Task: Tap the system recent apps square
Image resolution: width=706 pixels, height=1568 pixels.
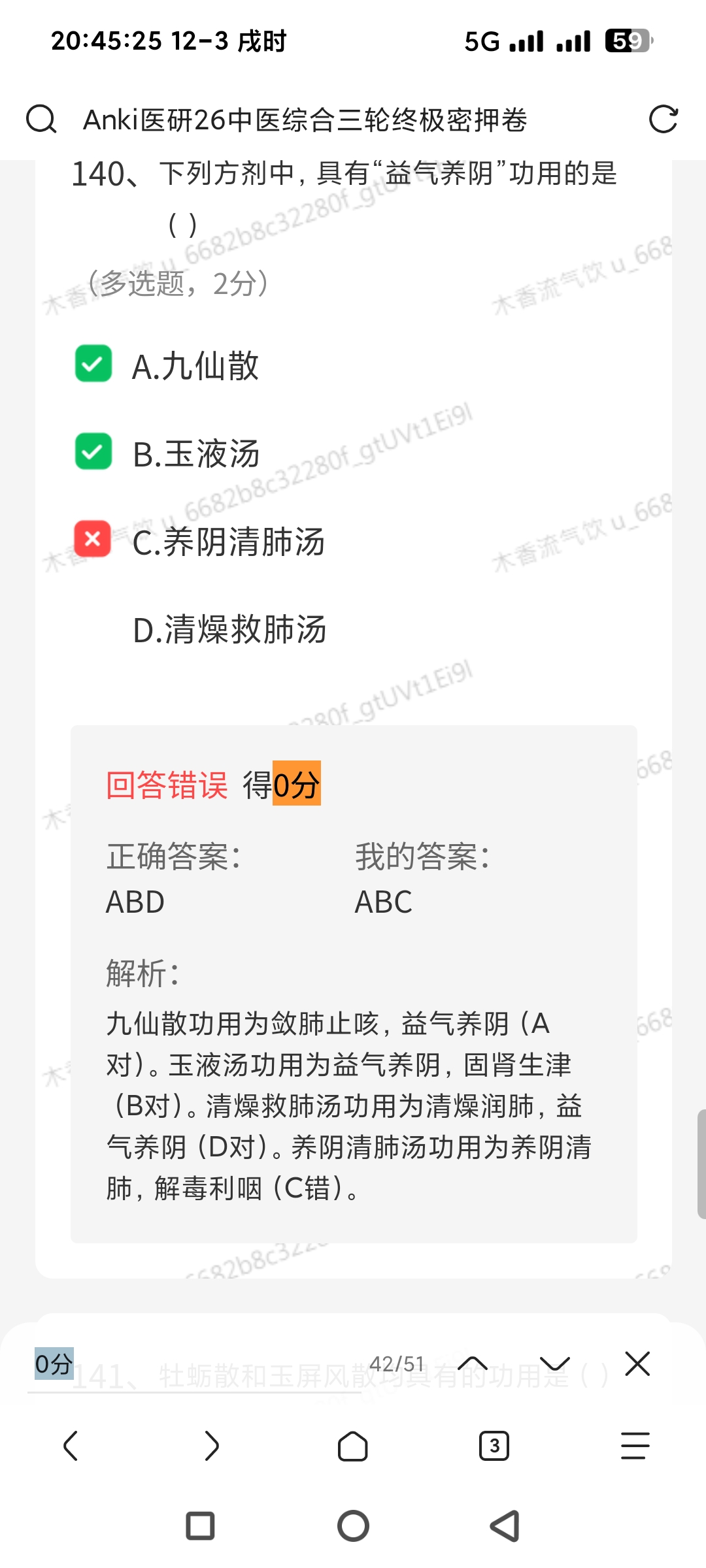Action: [x=200, y=1526]
